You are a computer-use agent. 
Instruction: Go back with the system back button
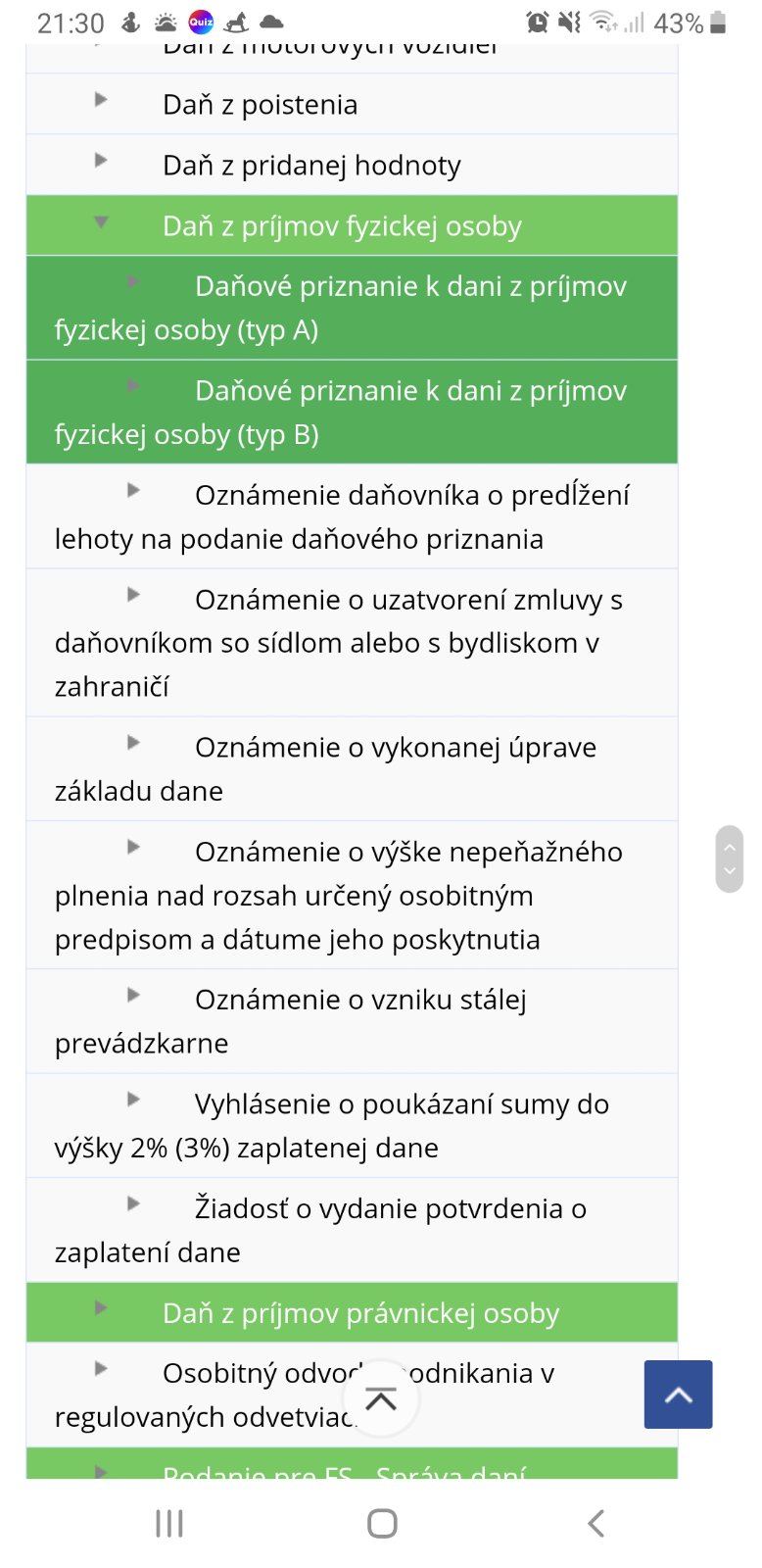(x=595, y=1523)
